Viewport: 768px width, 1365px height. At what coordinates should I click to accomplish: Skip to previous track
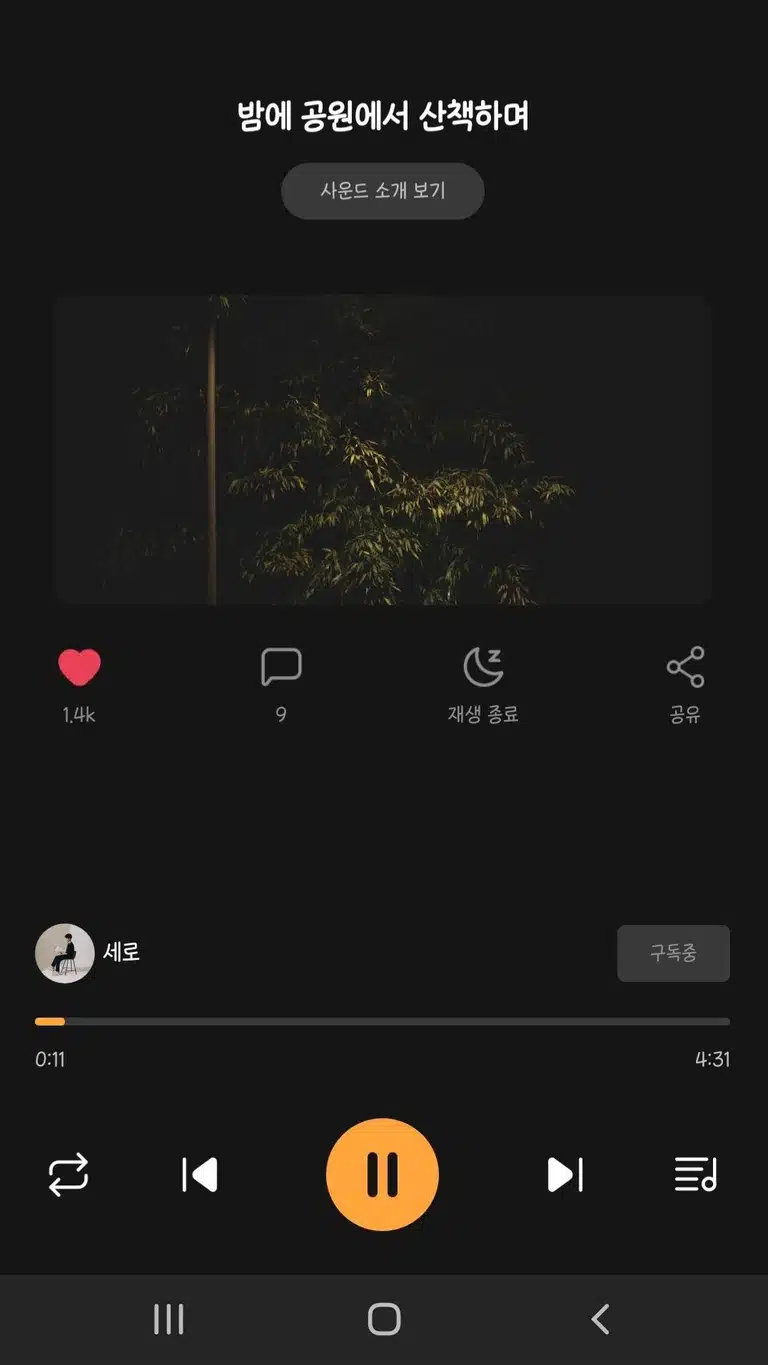pyautogui.click(x=200, y=1175)
